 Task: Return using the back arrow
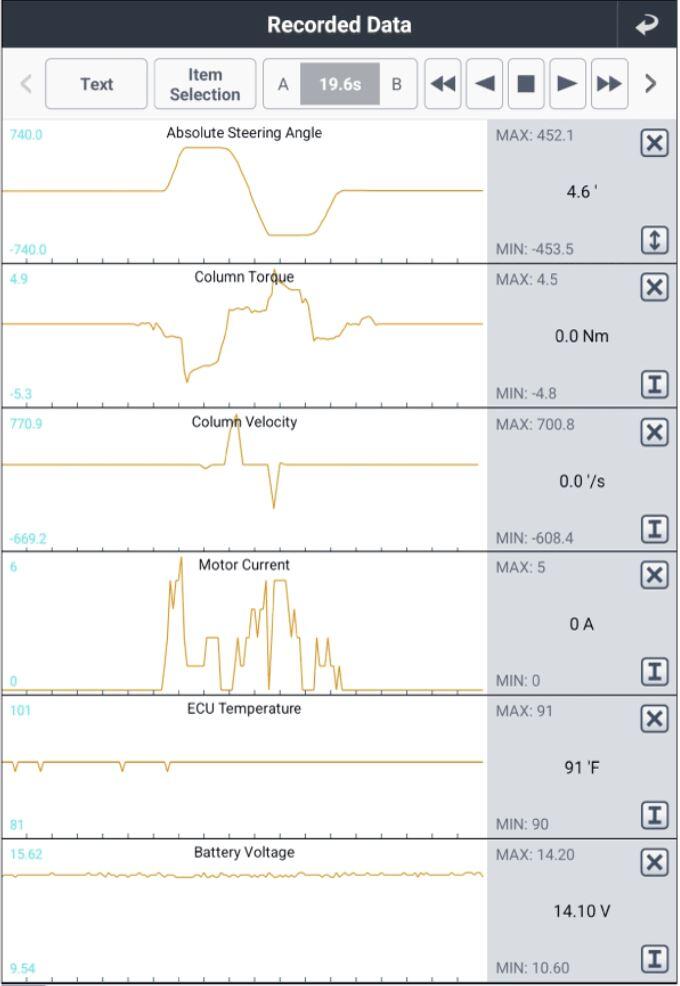pyautogui.click(x=647, y=25)
